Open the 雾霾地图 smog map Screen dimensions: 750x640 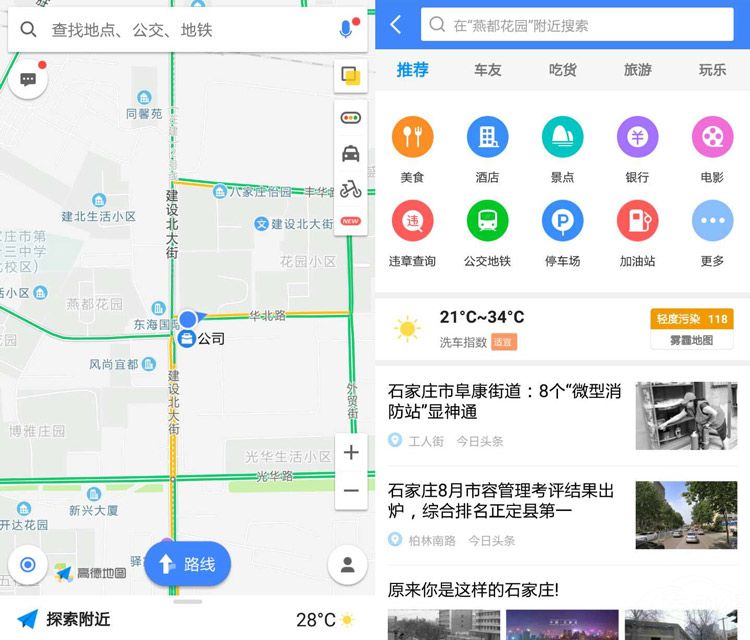691,340
